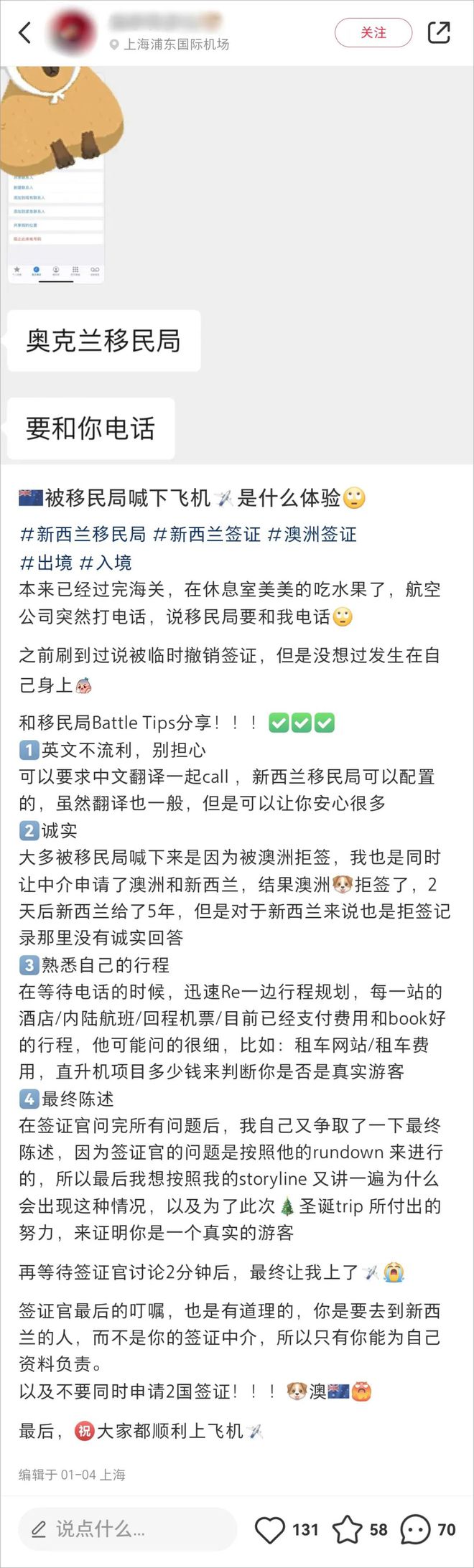Open hashtag #新西兰签证
474x1568 pixels.
coord(207,534)
